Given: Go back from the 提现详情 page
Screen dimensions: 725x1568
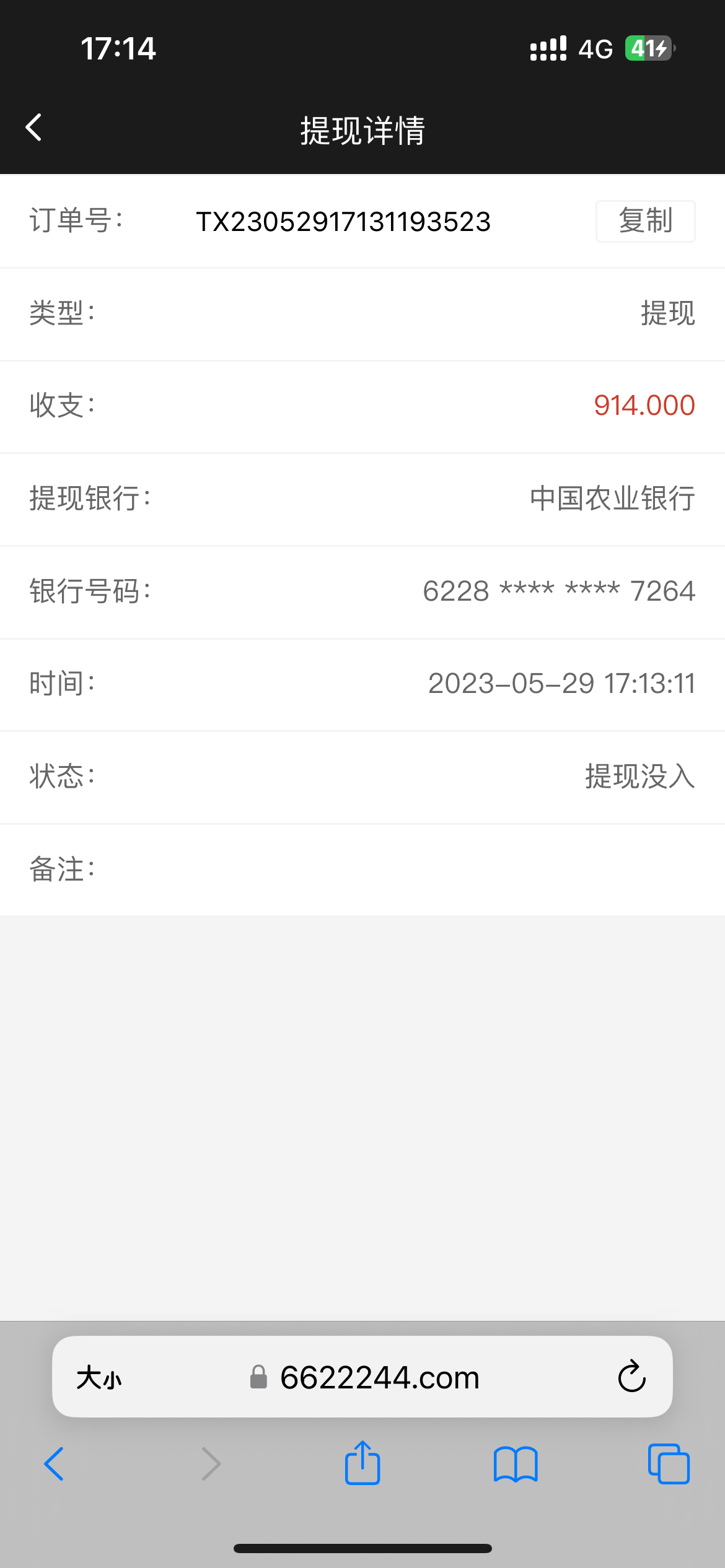Looking at the screenshot, I should click(34, 128).
